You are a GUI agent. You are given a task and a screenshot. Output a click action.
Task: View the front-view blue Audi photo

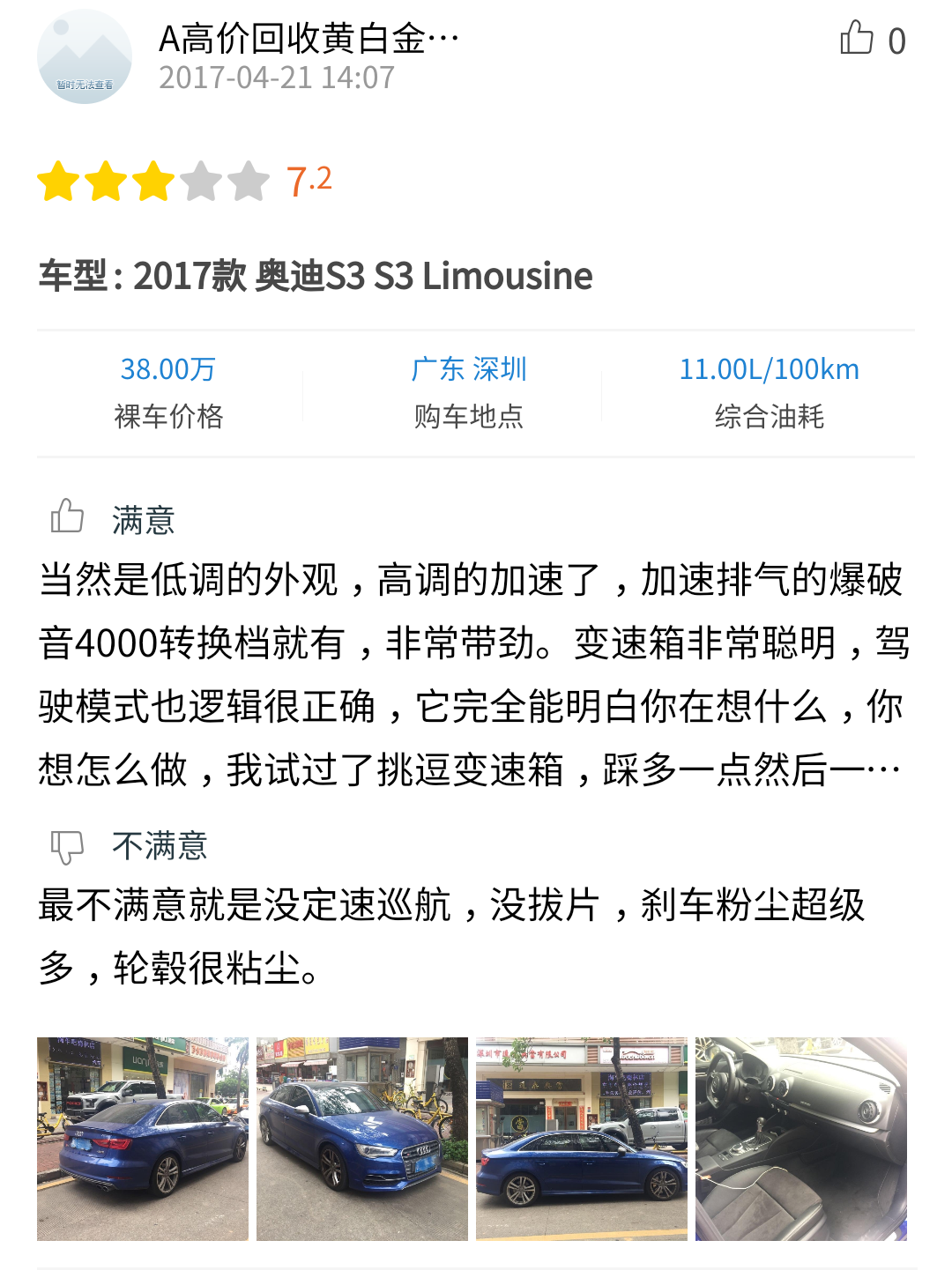coord(361,1139)
